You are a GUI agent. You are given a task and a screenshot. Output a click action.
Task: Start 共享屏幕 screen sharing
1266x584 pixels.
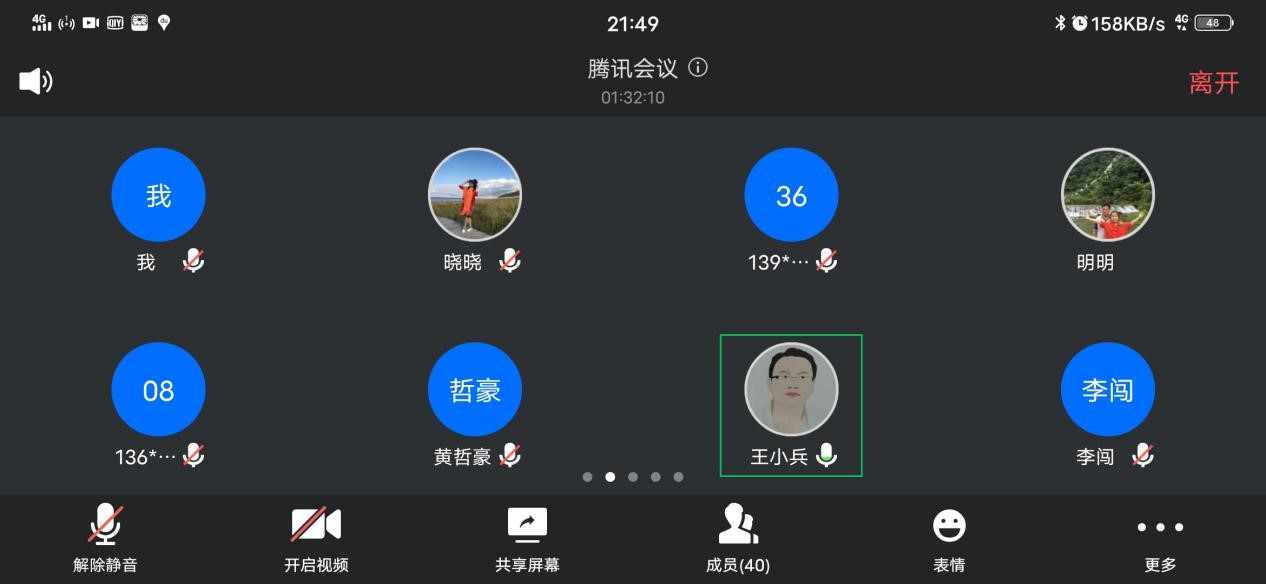coord(527,538)
